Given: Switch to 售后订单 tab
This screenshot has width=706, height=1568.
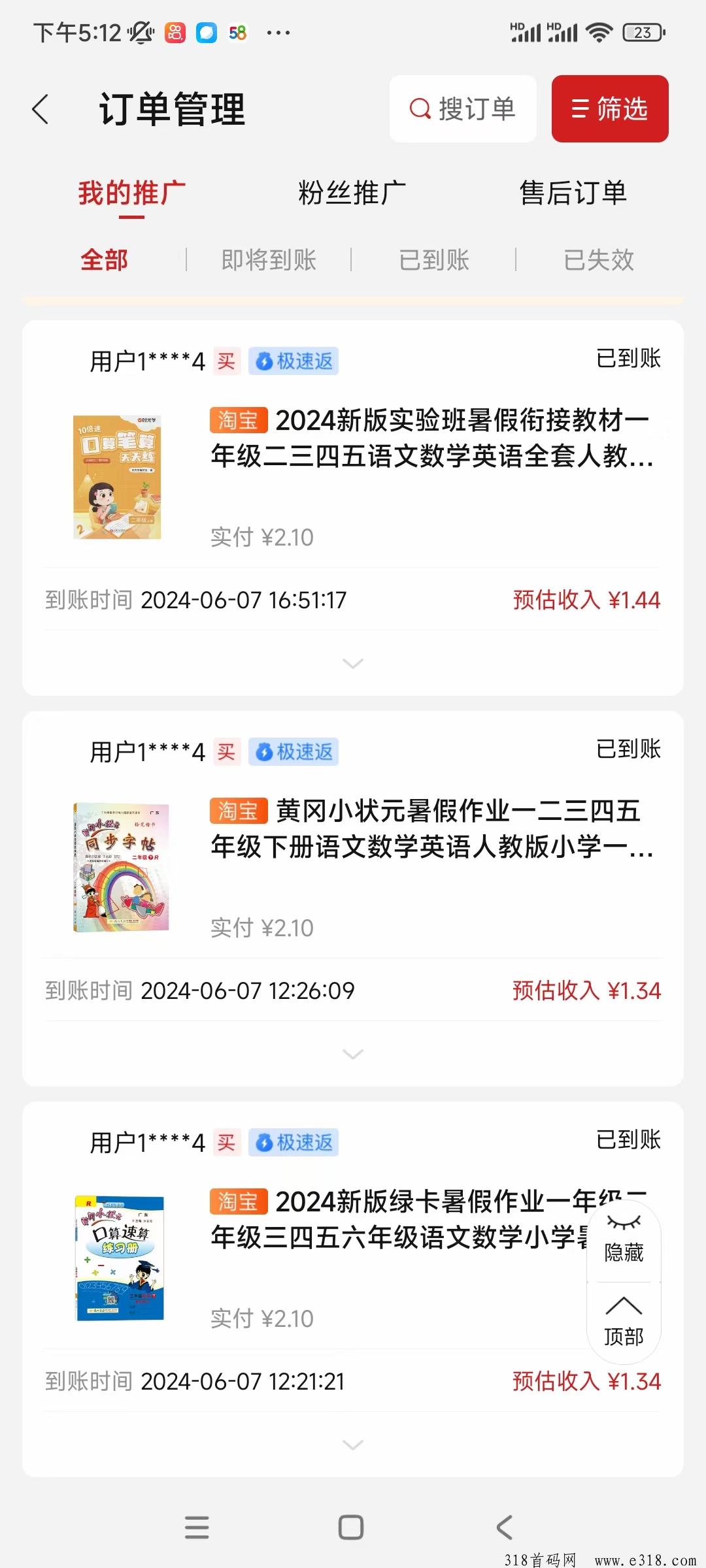Looking at the screenshot, I should [x=573, y=193].
